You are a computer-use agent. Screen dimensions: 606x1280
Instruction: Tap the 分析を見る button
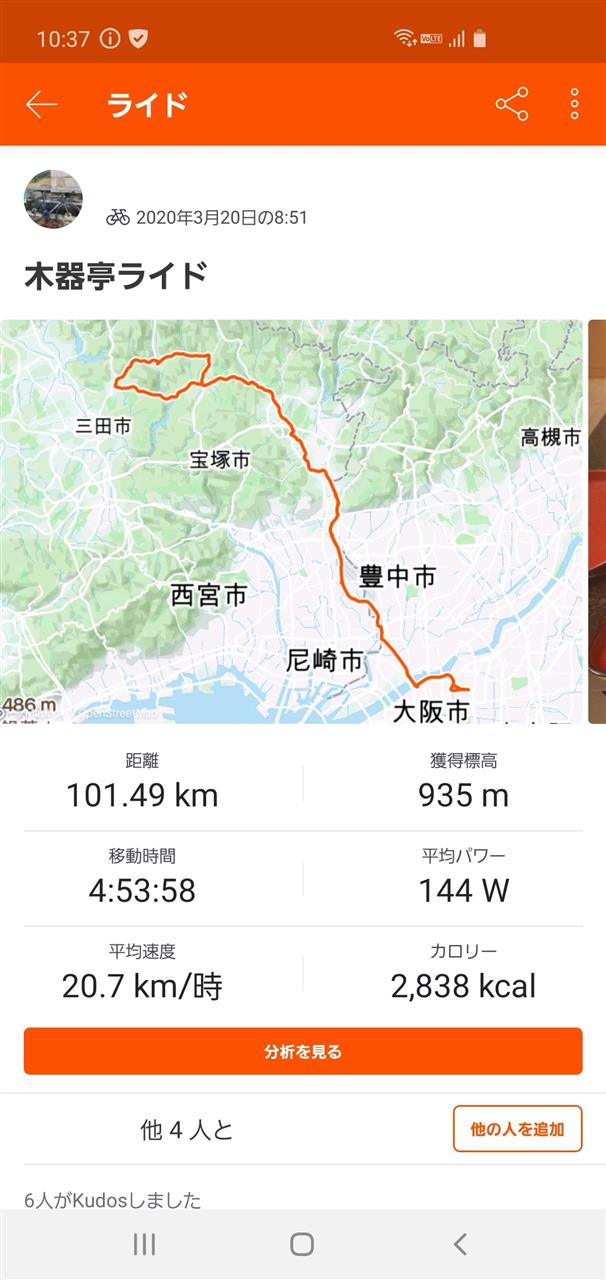(x=303, y=1051)
